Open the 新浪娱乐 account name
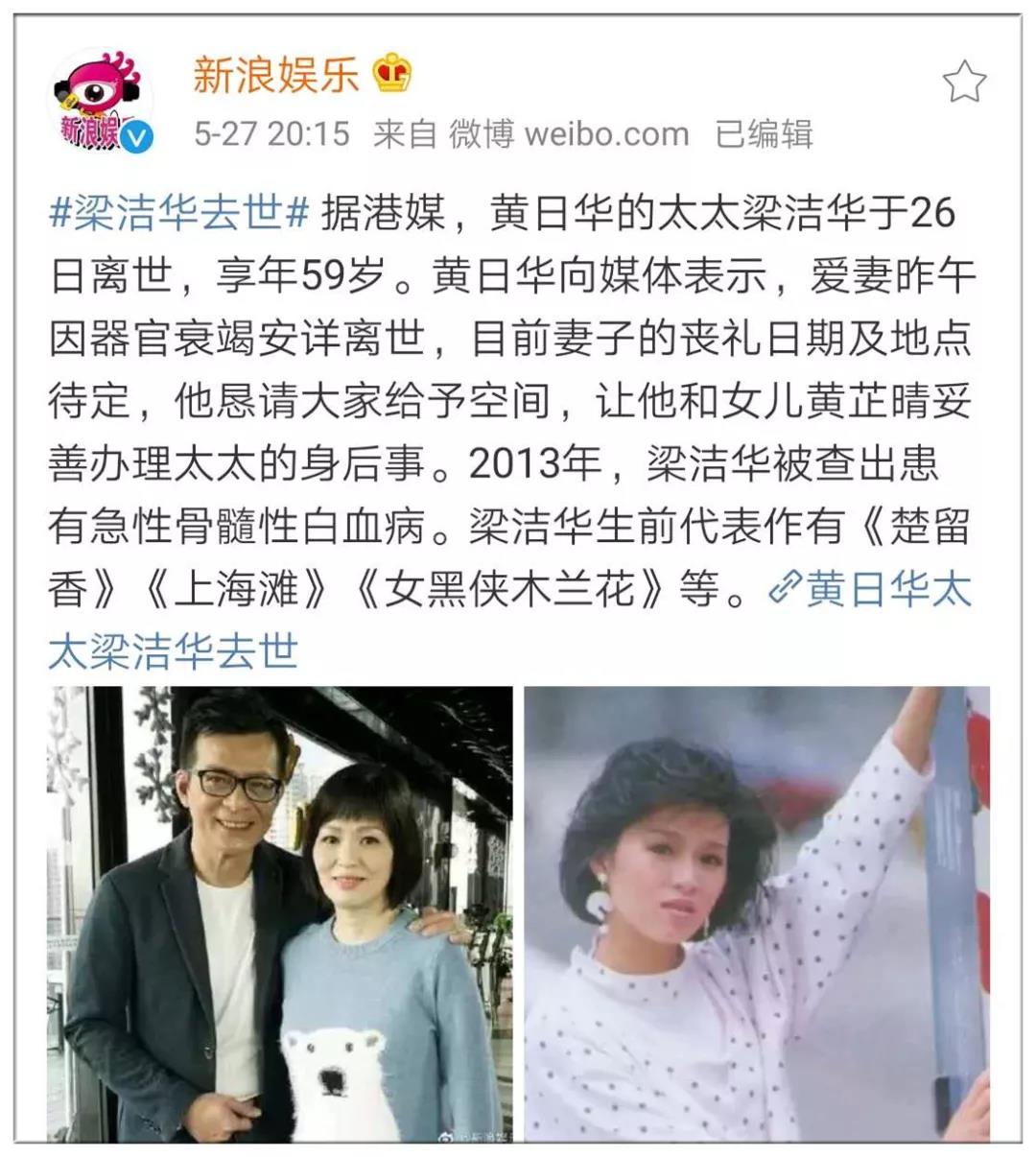The image size is (1036, 1157). click(x=275, y=75)
